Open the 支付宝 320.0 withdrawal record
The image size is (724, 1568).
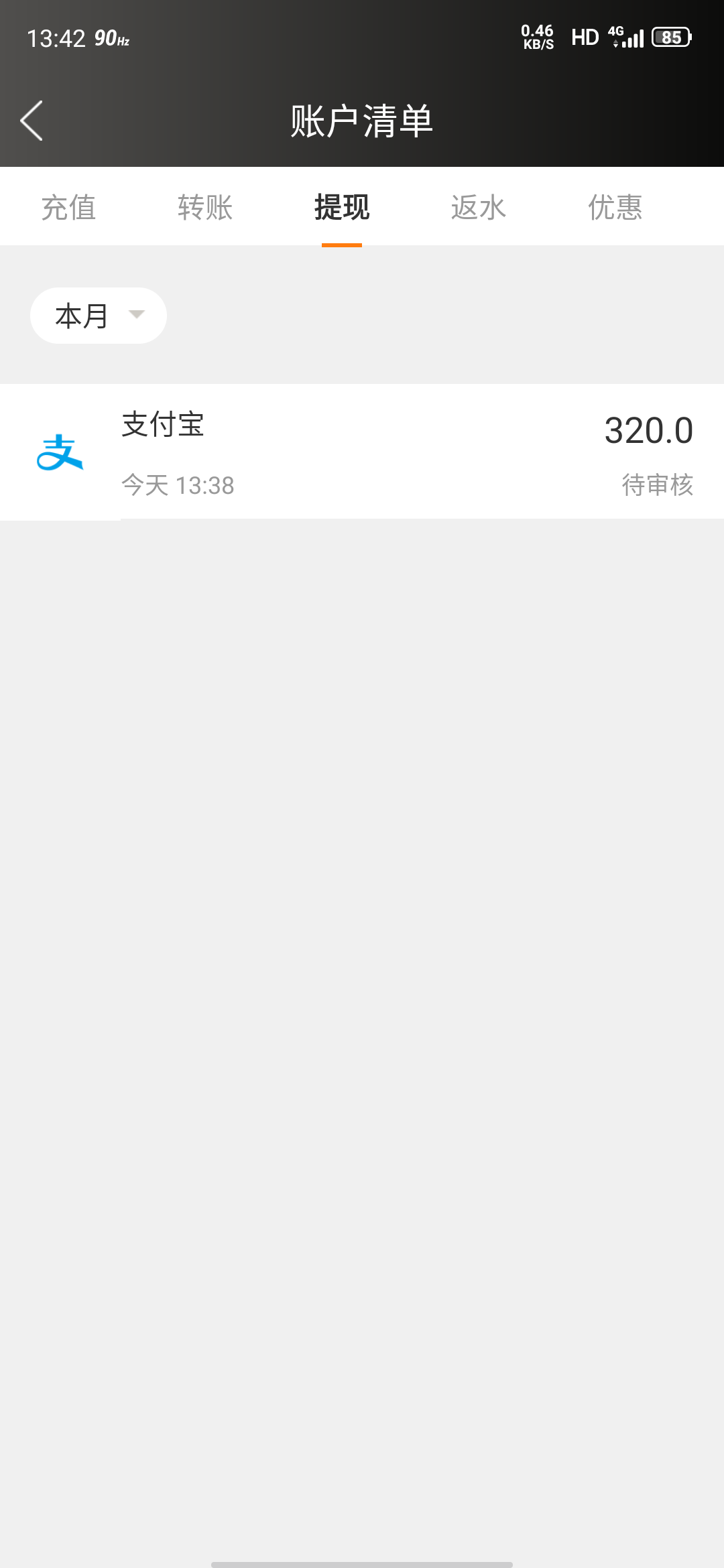click(x=362, y=452)
